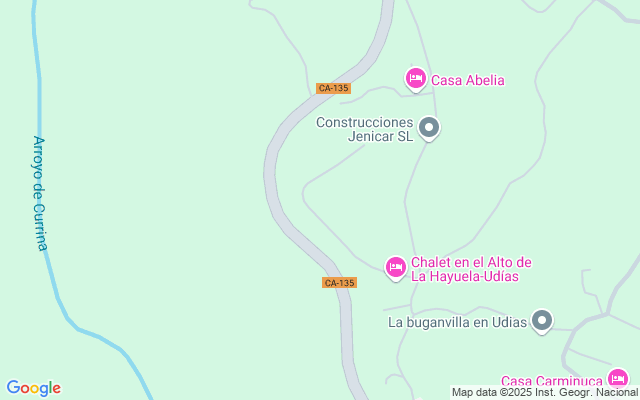Tap the La buganvilla en Udias marker

(x=542, y=321)
